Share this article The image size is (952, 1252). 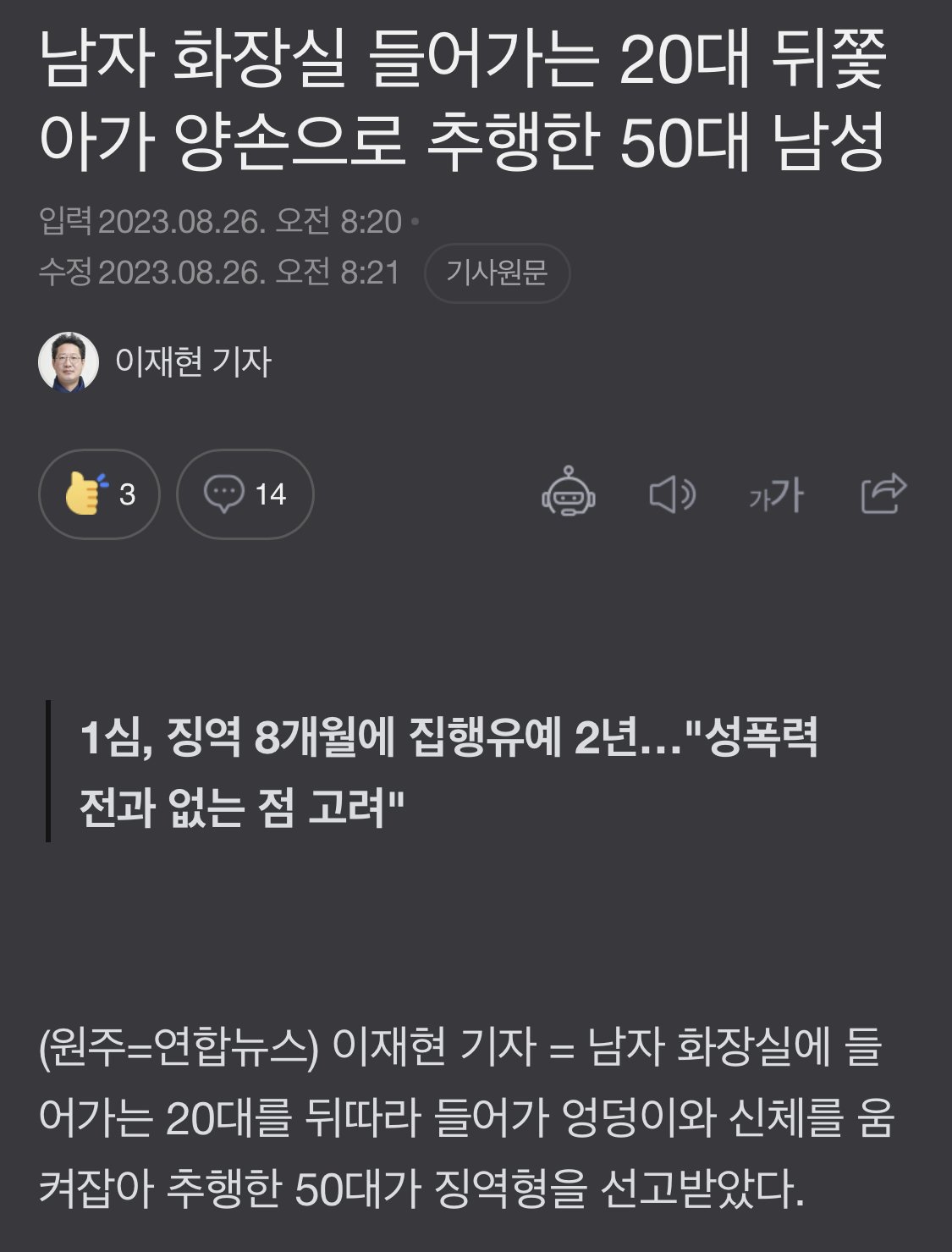tap(883, 493)
